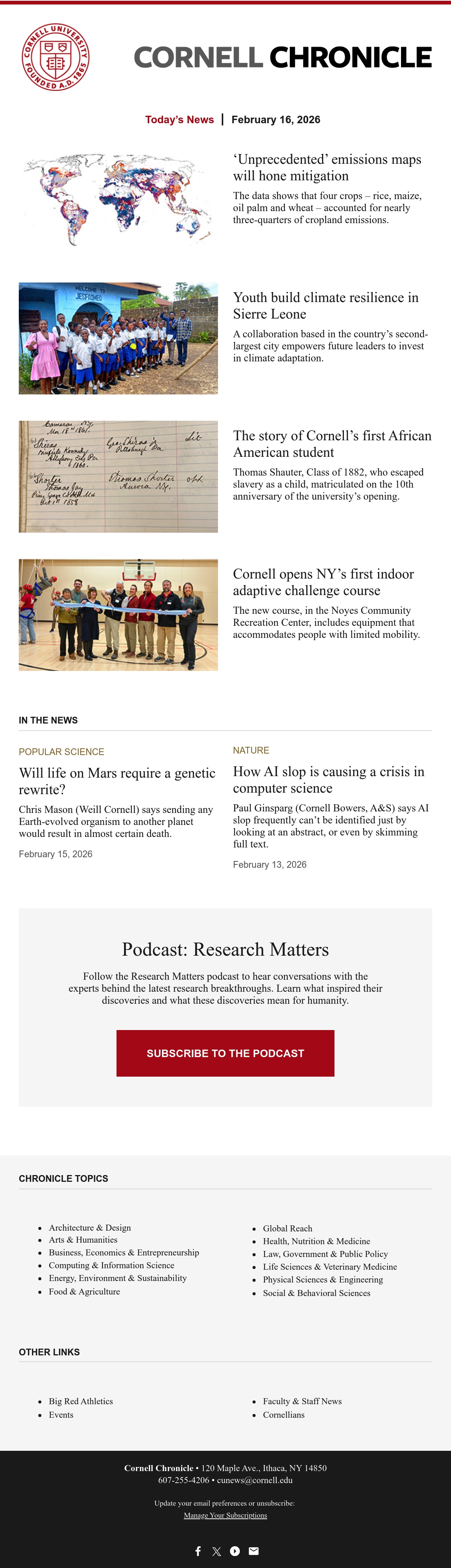Read the story of Cornell's first African American student
This screenshot has width=451, height=1568.
(332, 444)
